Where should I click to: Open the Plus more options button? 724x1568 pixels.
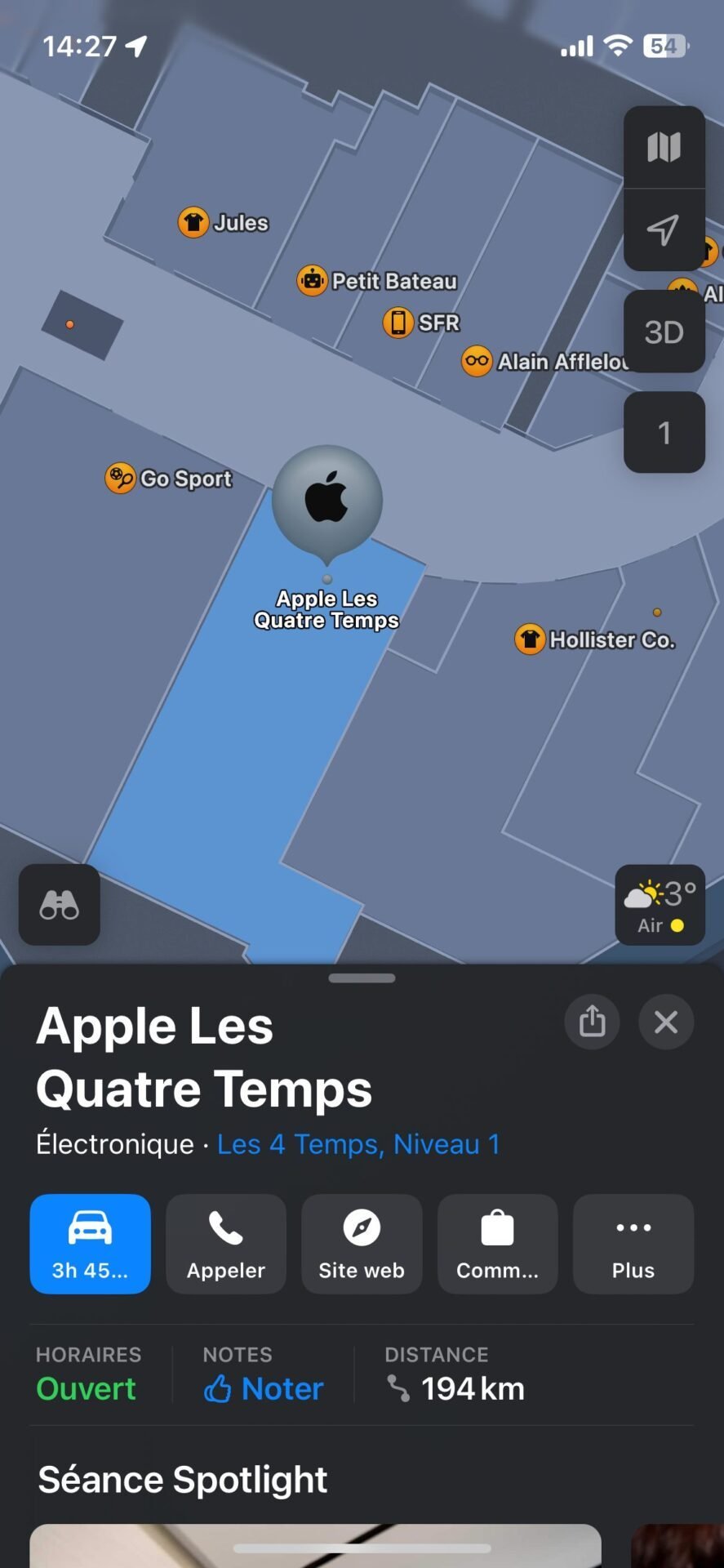click(633, 1244)
